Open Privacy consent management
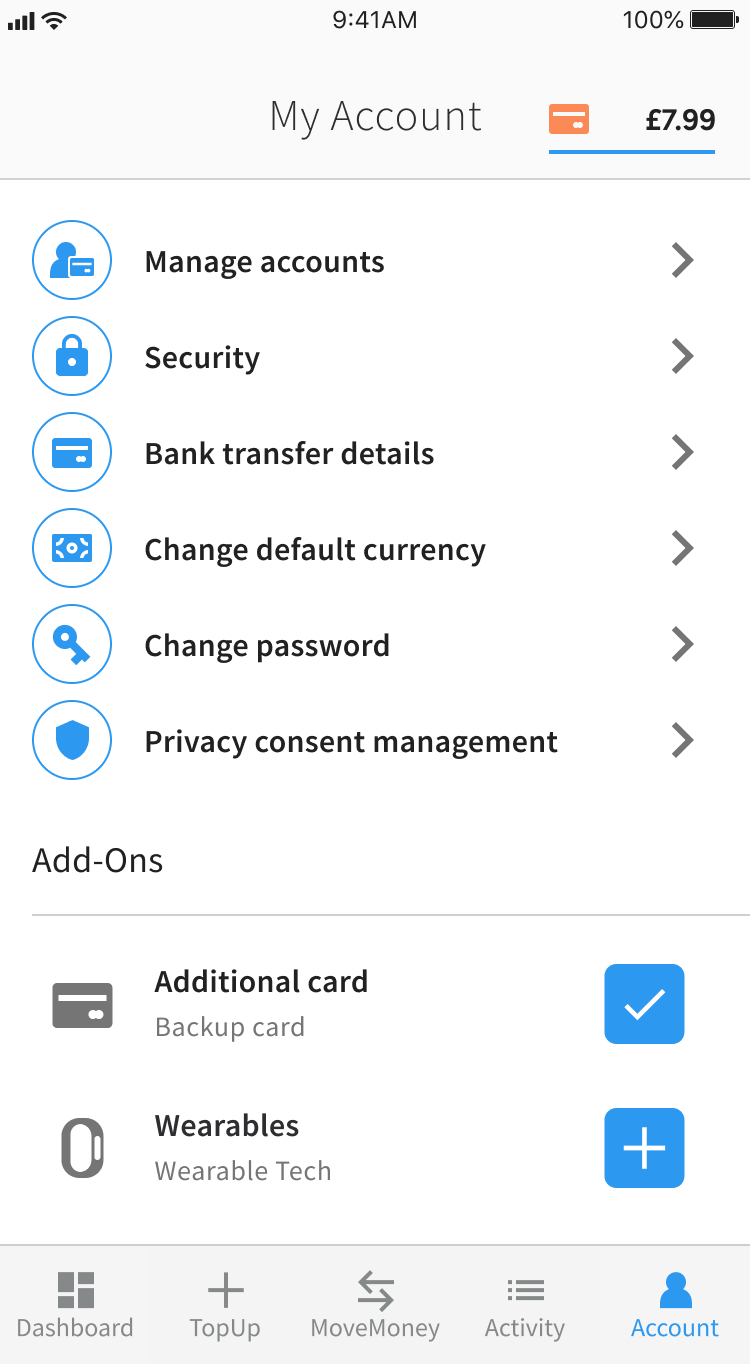This screenshot has width=750, height=1364. point(375,742)
